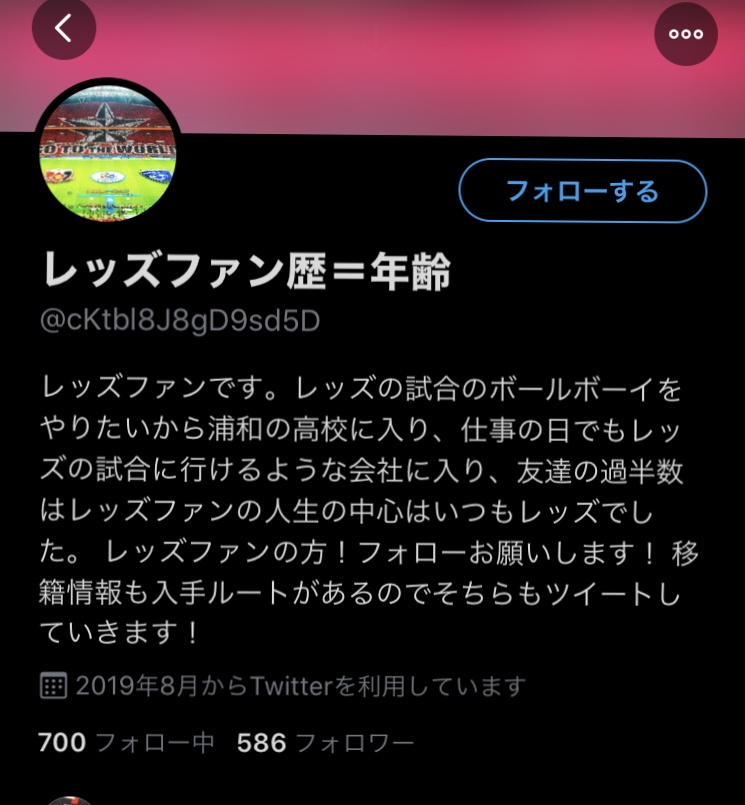This screenshot has height=805, width=745.
Task: Open the 586 フォロワー list
Action: click(x=325, y=743)
